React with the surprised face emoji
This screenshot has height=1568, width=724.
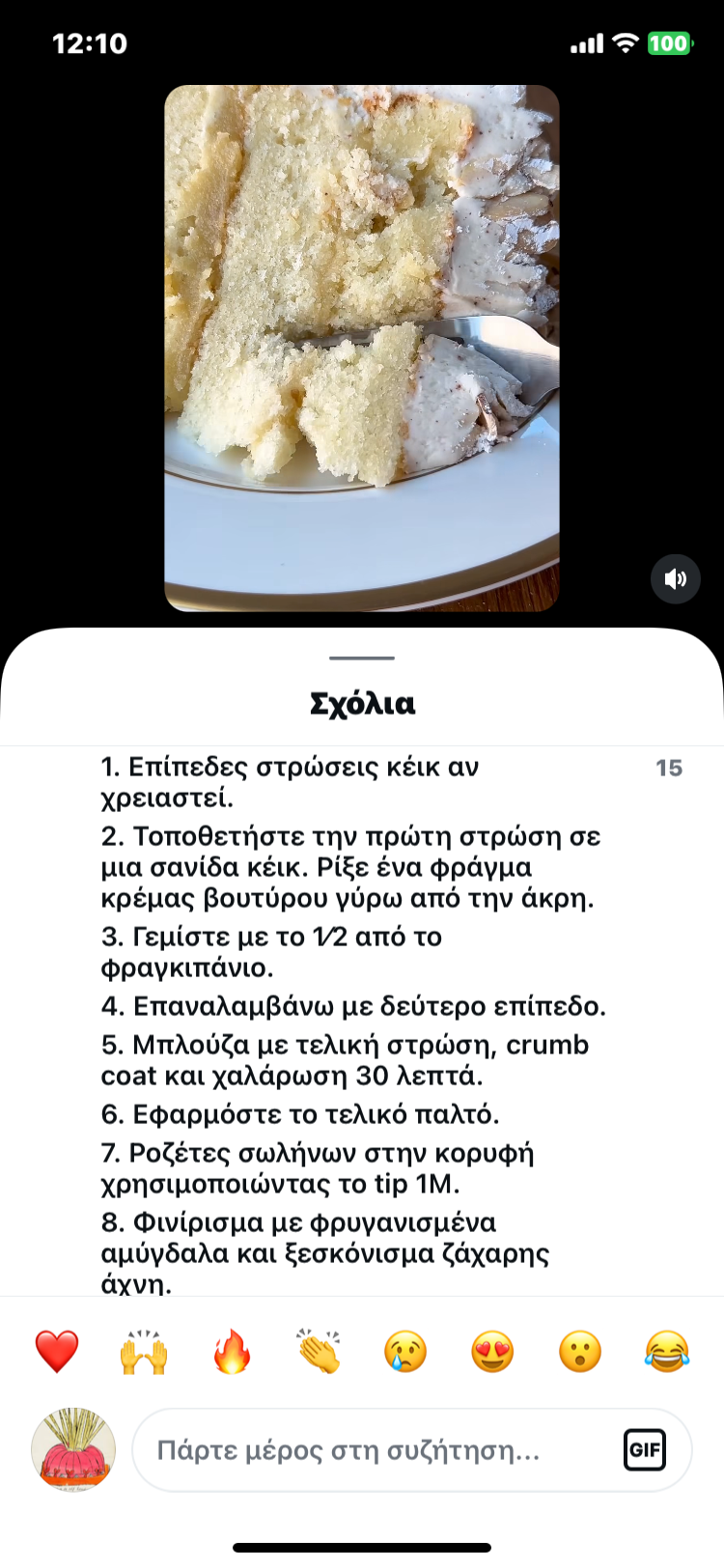tap(580, 1351)
